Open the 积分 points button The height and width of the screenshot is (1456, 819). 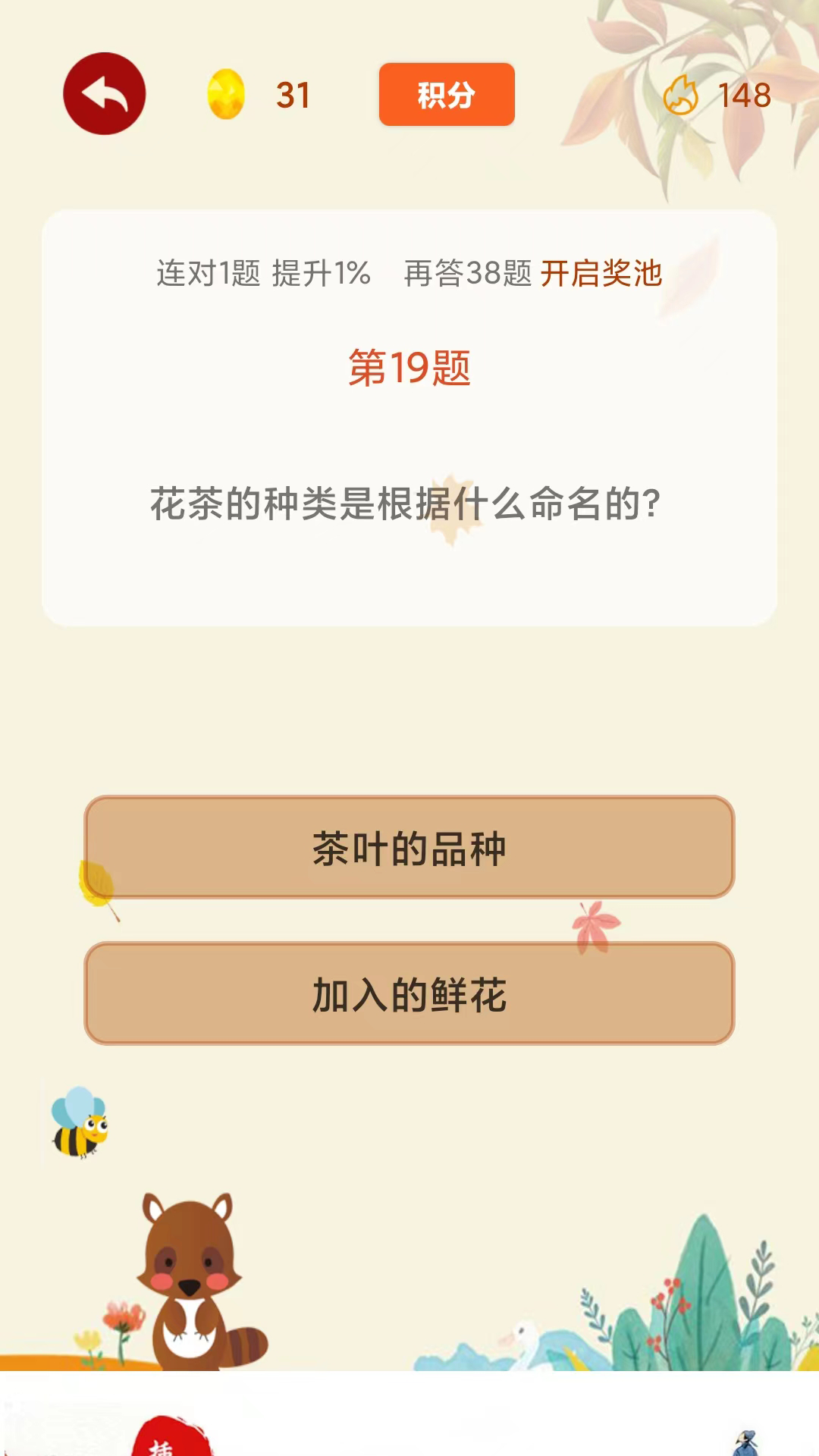(x=447, y=95)
